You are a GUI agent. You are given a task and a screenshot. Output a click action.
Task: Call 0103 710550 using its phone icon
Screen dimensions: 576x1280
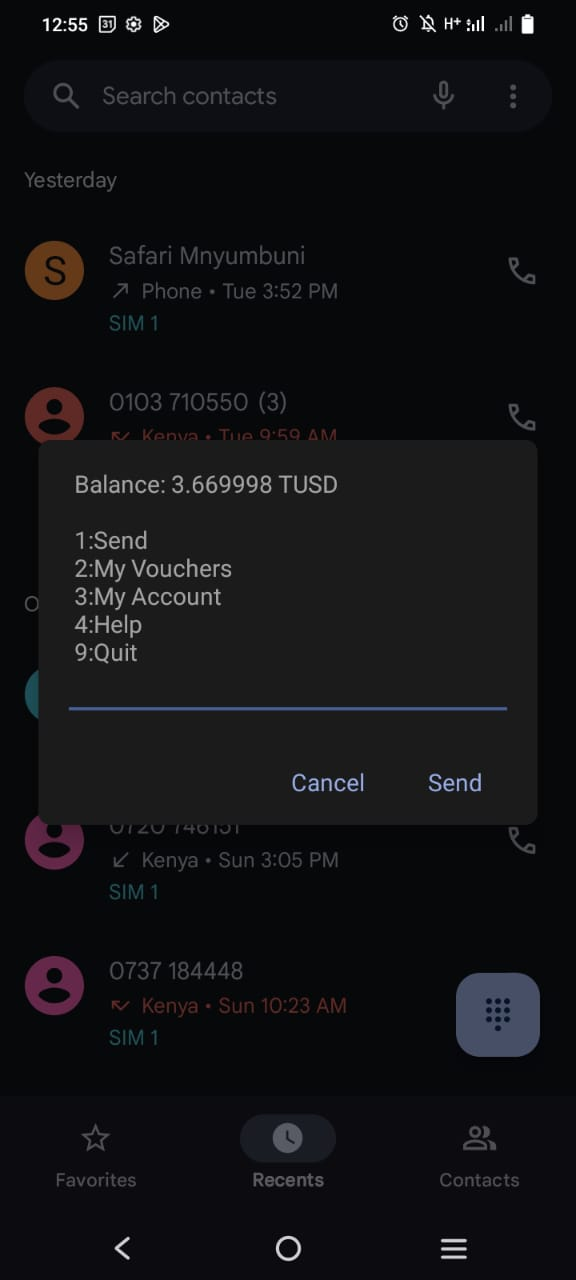(522, 417)
